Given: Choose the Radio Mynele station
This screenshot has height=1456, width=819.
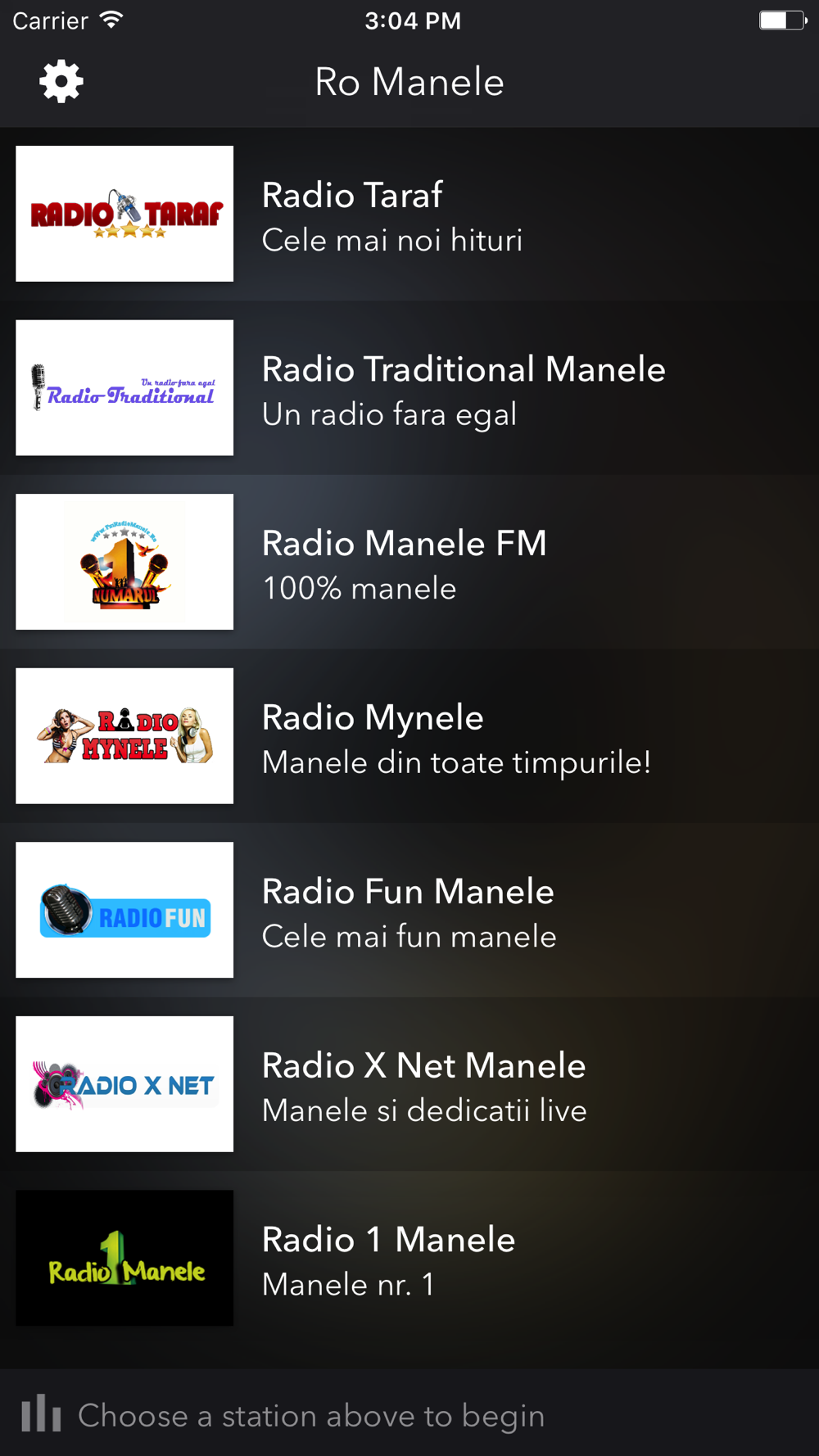Looking at the screenshot, I should coord(409,736).
